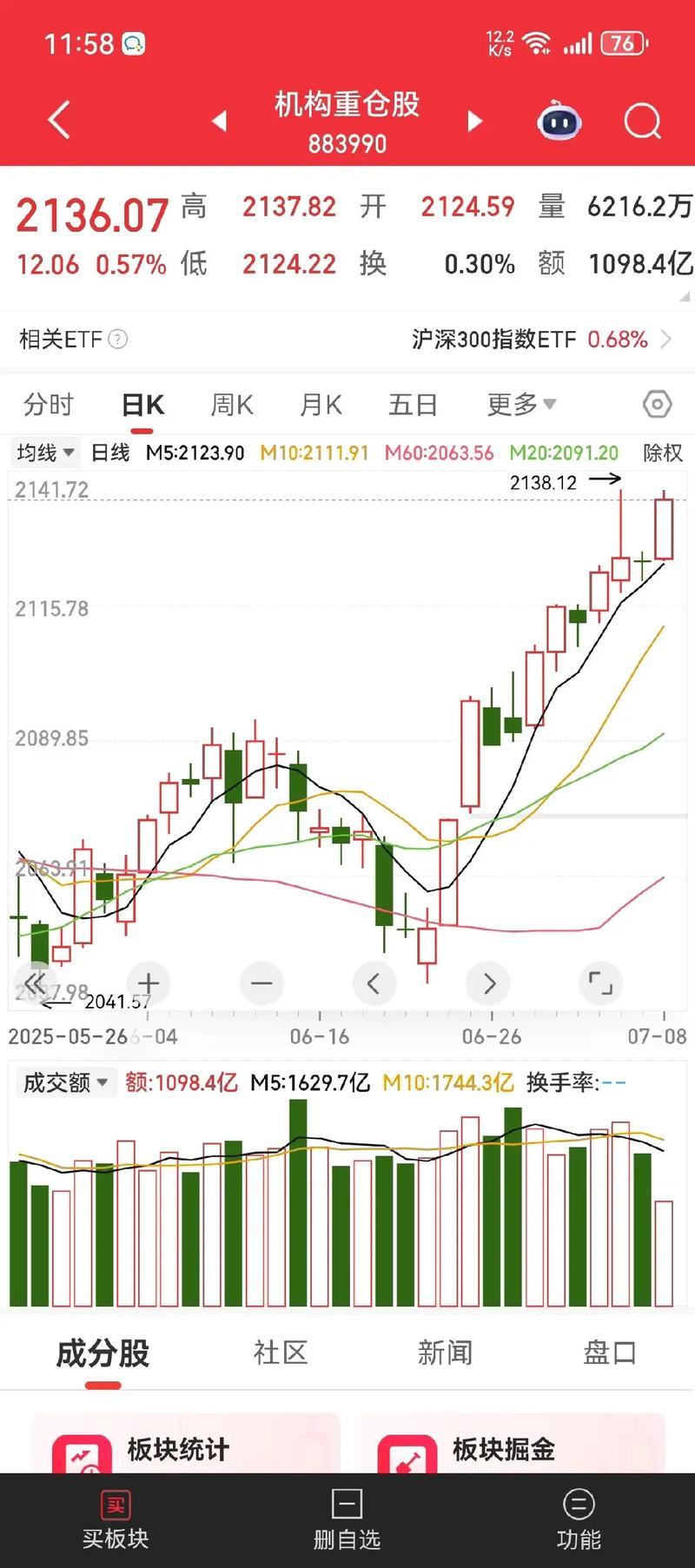Open the search function
The image size is (695, 1568).
pyautogui.click(x=642, y=122)
